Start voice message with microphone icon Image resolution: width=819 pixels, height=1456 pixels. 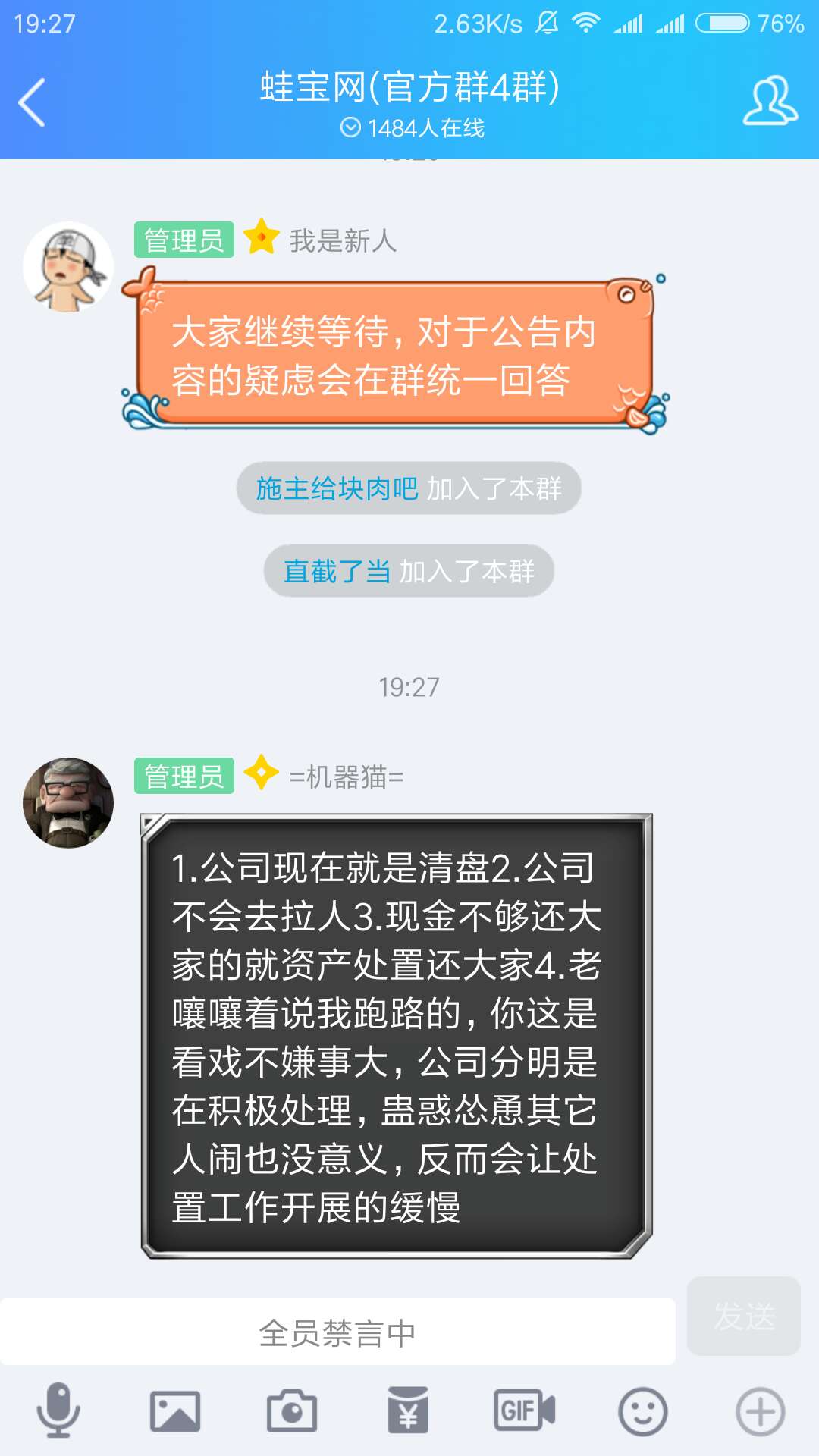pyautogui.click(x=58, y=1411)
